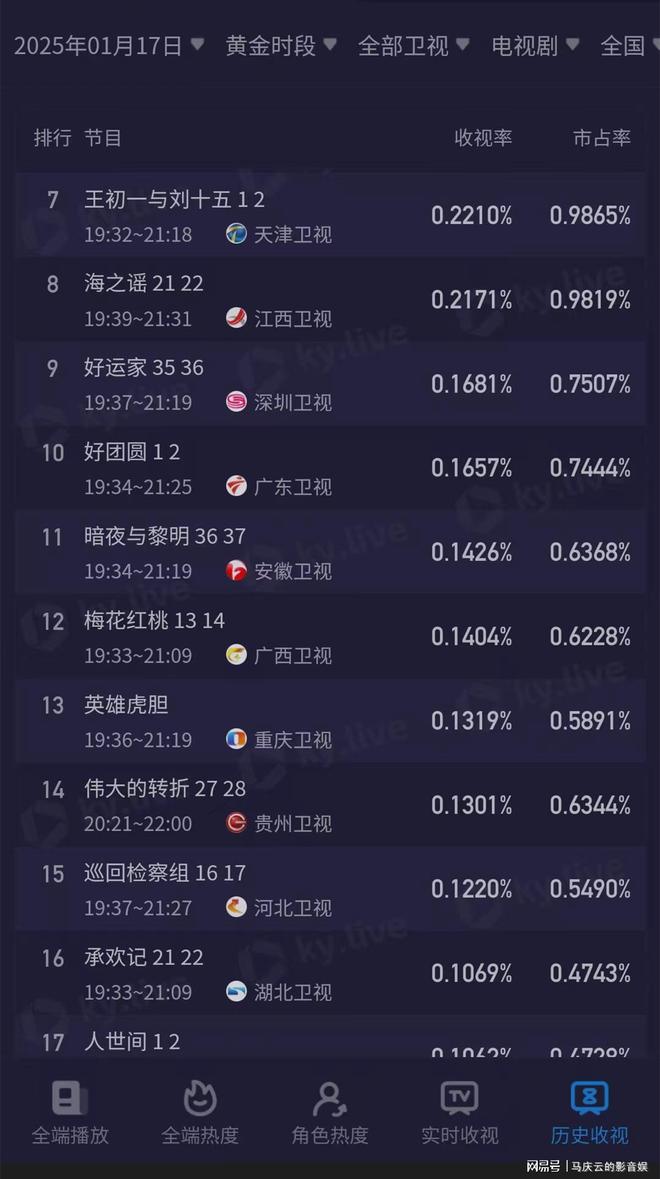Open the 王初一与刘十五 ranking row
Image resolution: width=660 pixels, height=1179 pixels.
pyautogui.click(x=330, y=216)
